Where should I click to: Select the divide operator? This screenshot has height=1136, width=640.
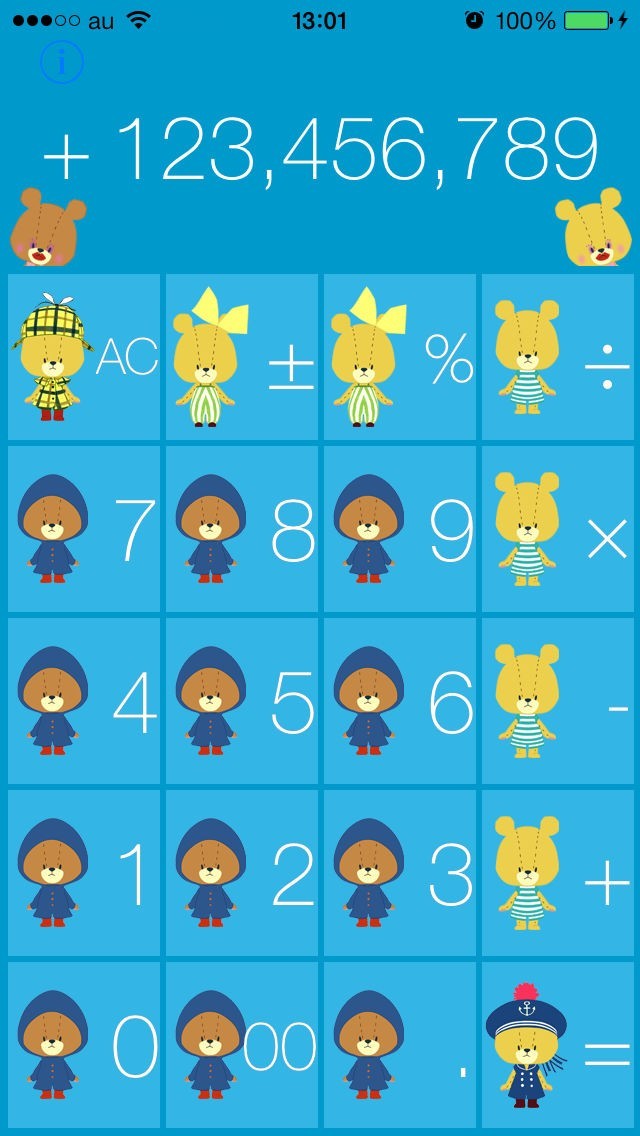[557, 356]
